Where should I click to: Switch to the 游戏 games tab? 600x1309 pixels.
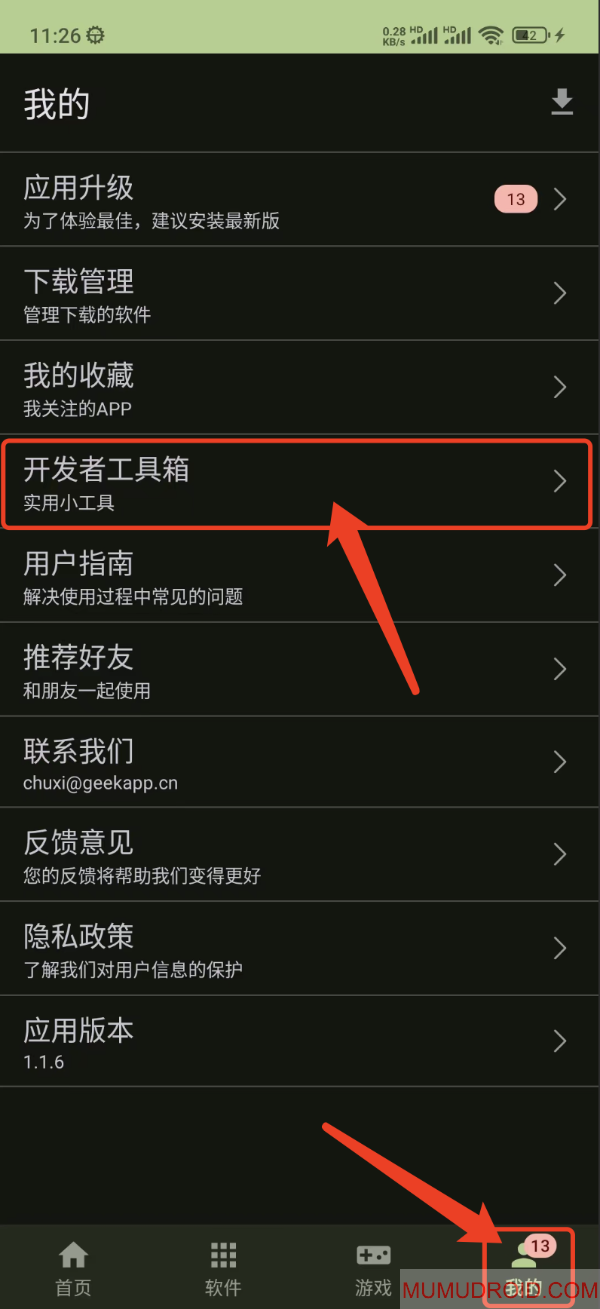click(x=373, y=1267)
